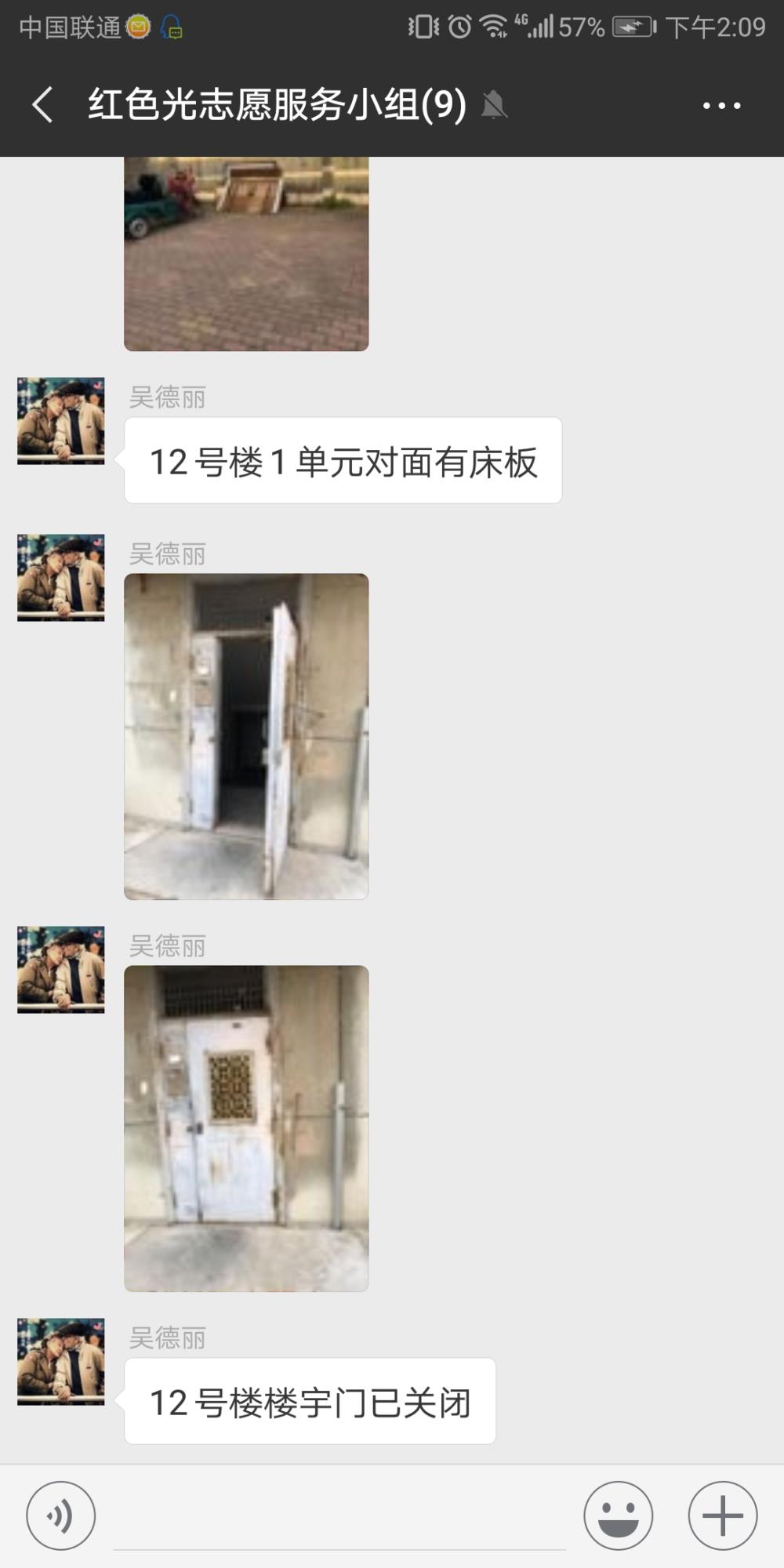View the open door photo
The image size is (784, 1568).
pyautogui.click(x=246, y=736)
